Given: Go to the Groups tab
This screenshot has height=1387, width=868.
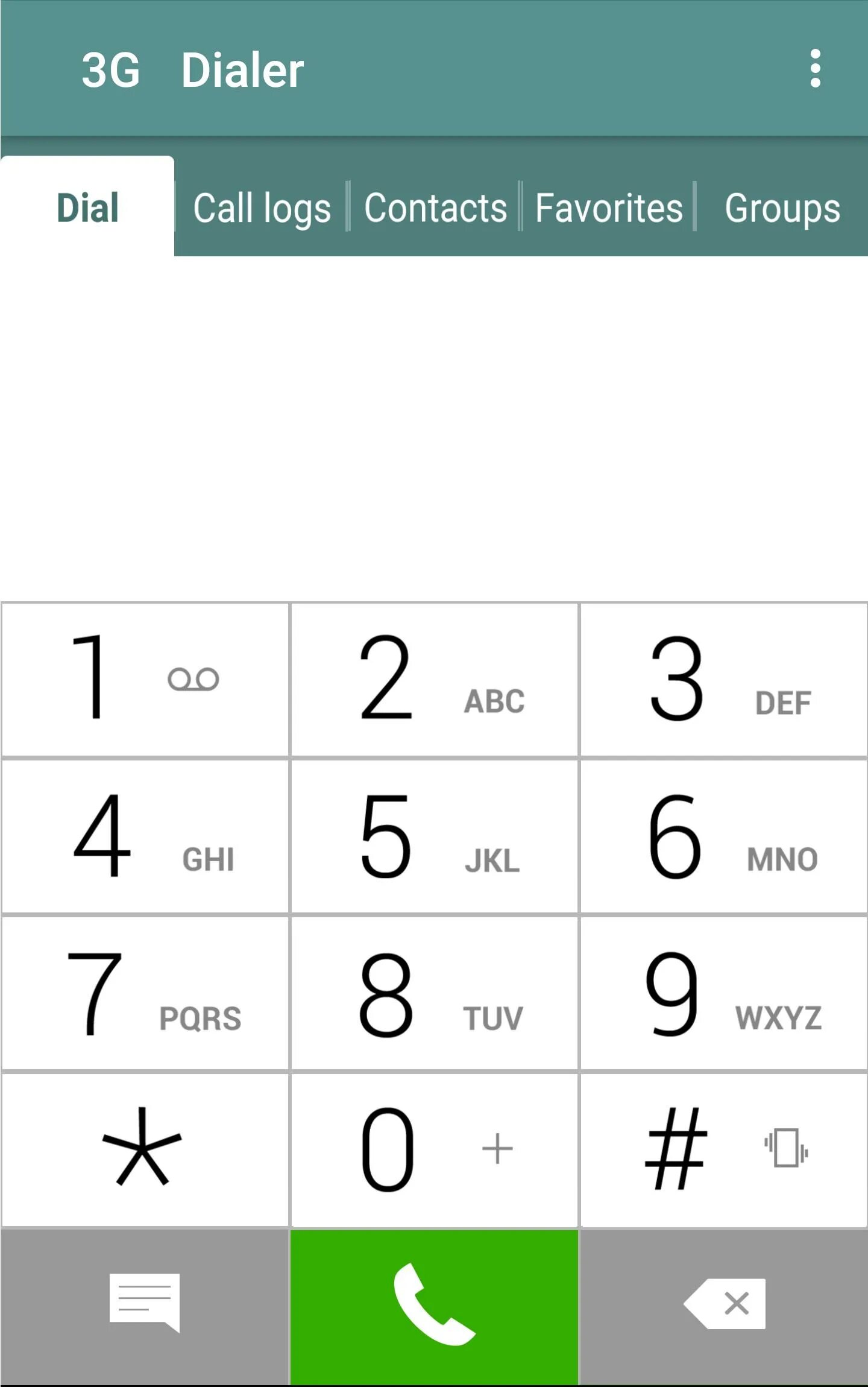Looking at the screenshot, I should (782, 208).
